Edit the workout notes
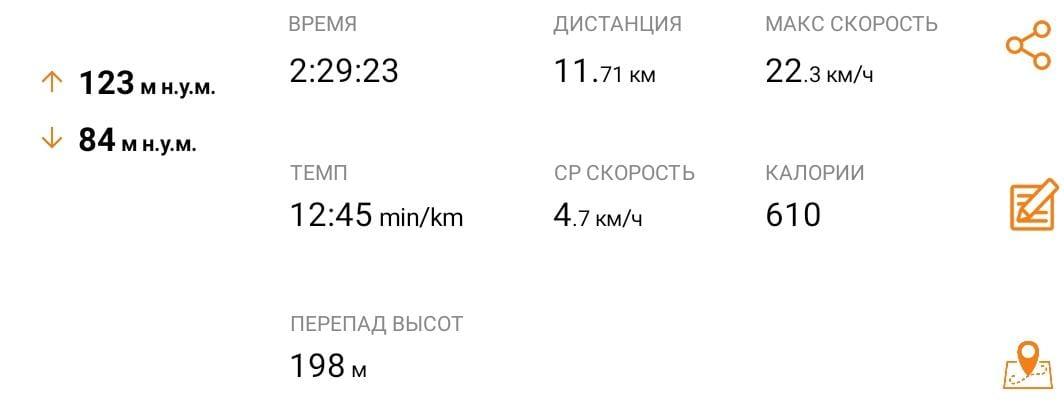 point(1032,204)
